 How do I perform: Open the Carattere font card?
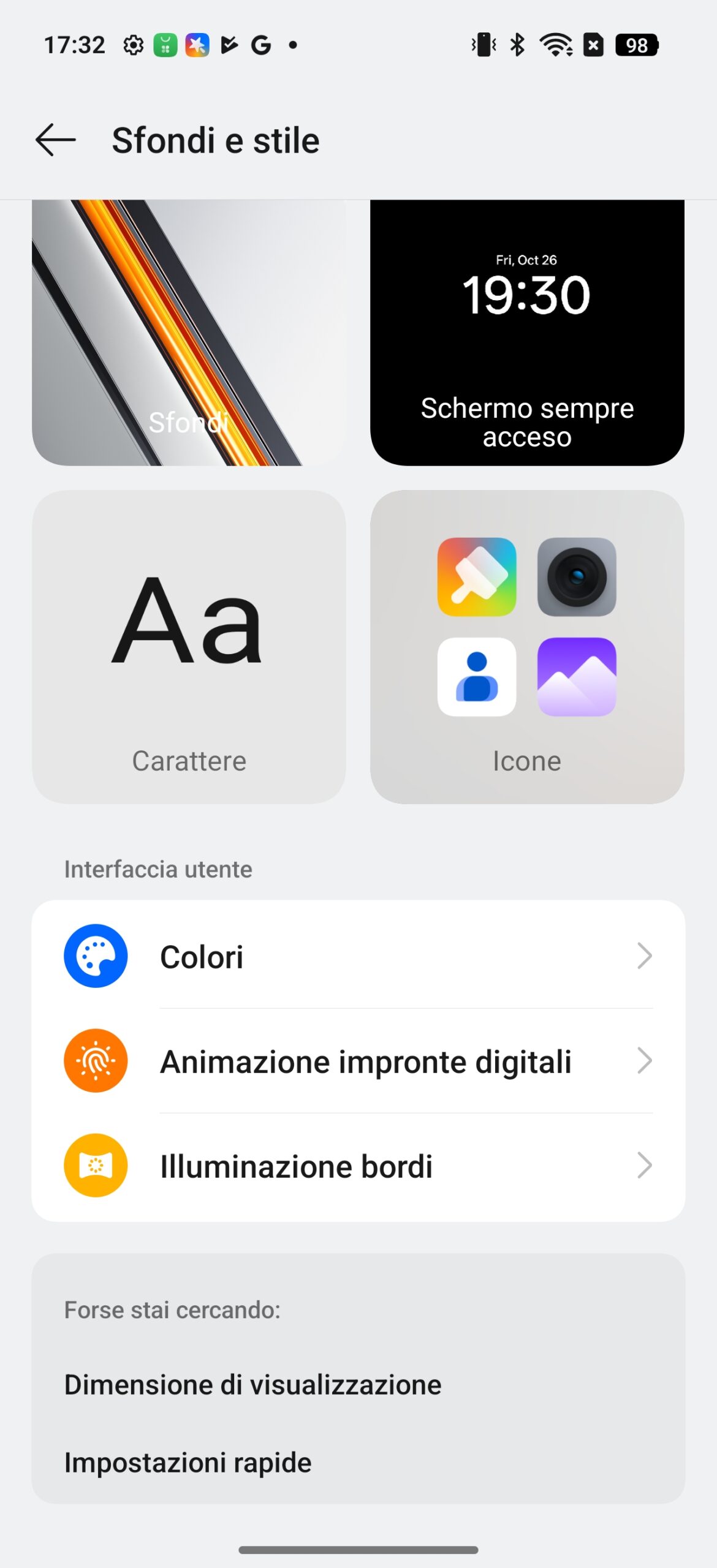pos(189,647)
